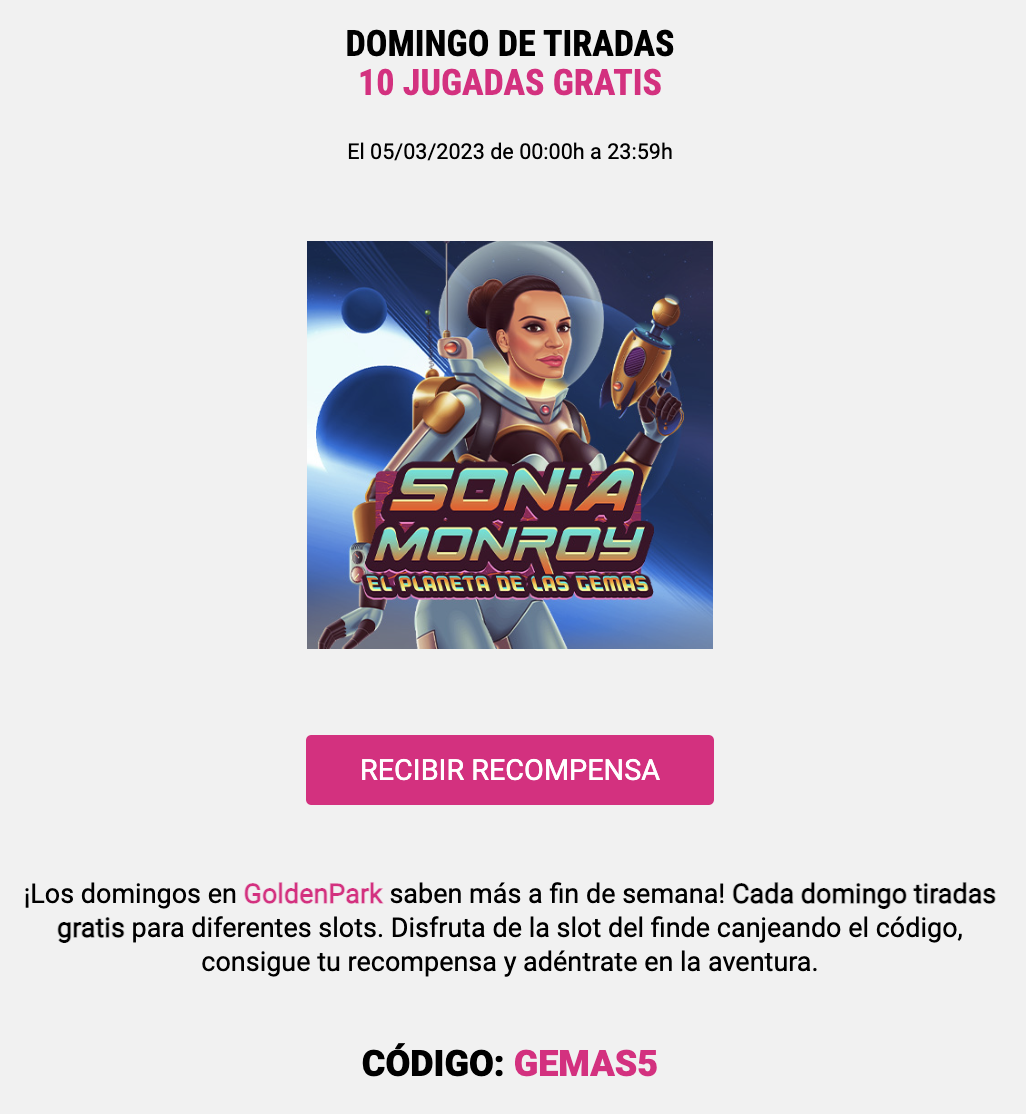Open the GoldenPark link
The width and height of the screenshot is (1026, 1114).
click(x=313, y=893)
